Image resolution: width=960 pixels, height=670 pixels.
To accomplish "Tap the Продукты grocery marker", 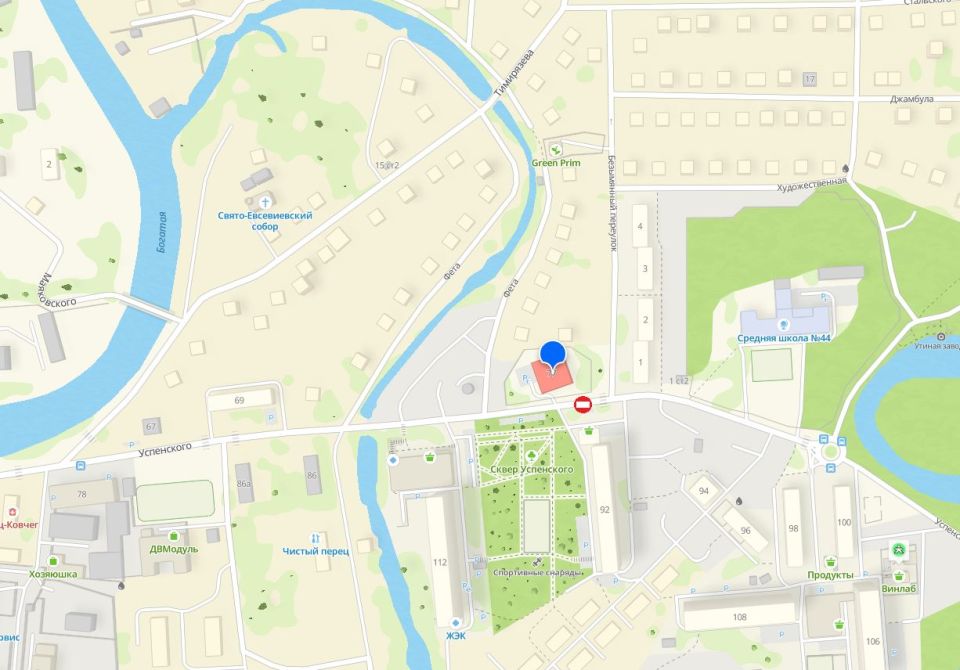I will [830, 561].
